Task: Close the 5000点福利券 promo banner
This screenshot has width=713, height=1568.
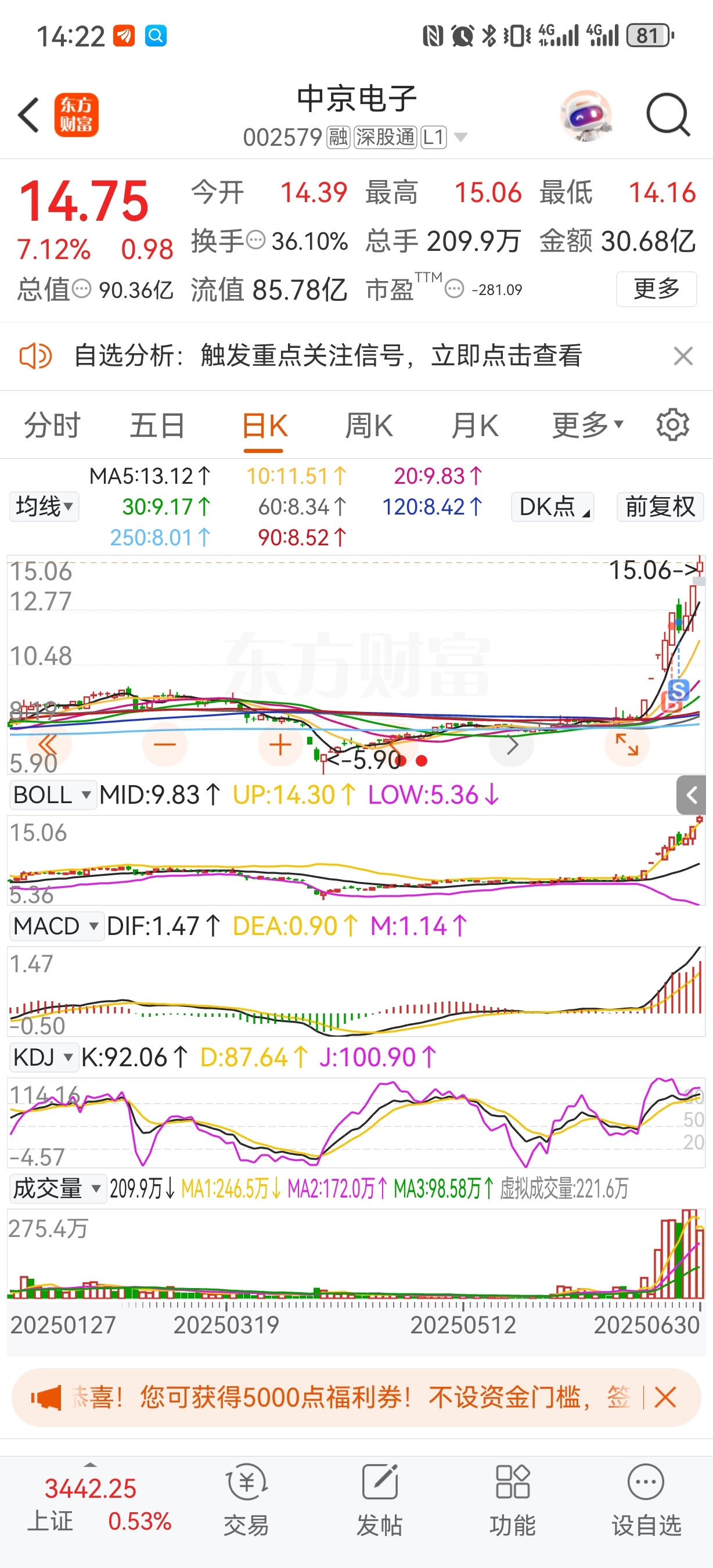Action: point(665,1397)
